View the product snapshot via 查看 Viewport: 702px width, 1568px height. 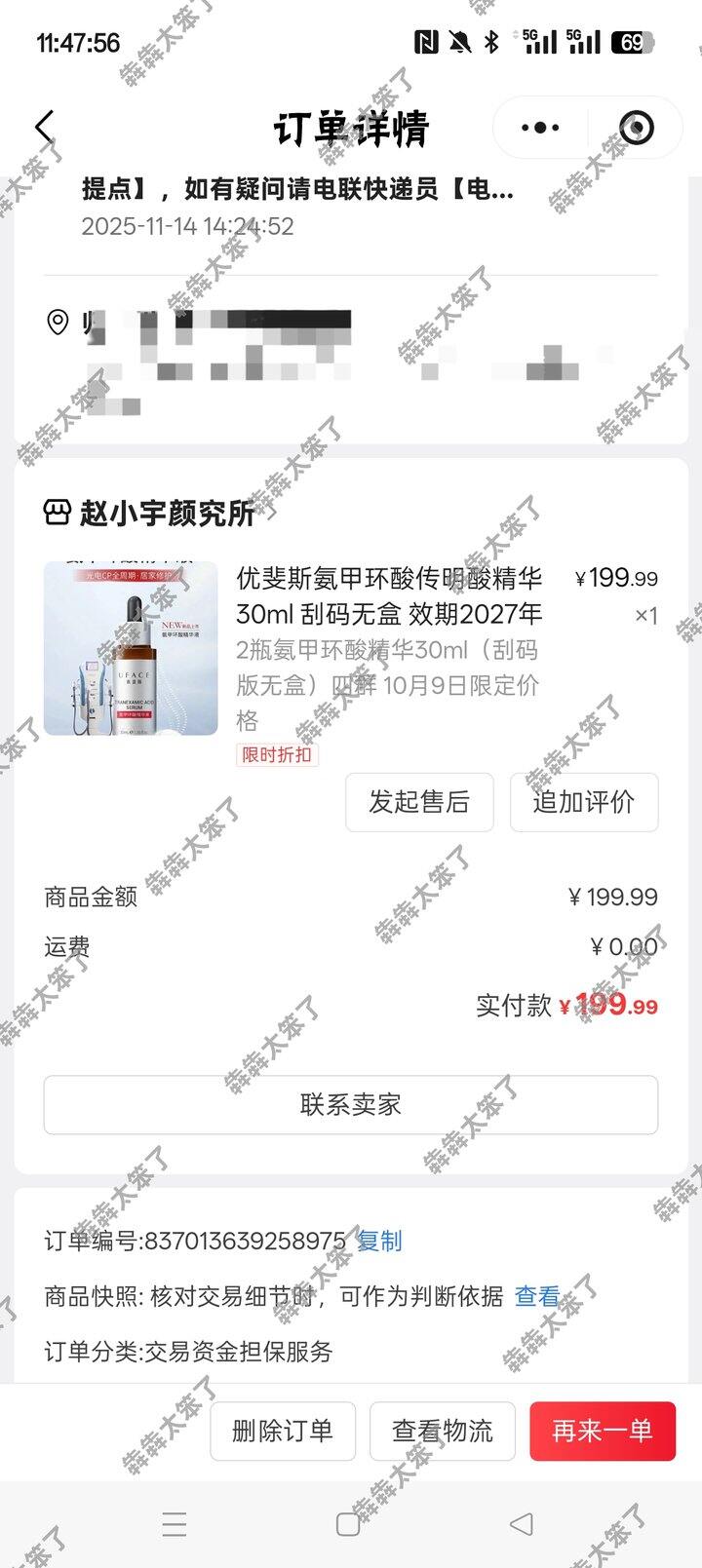click(537, 1296)
